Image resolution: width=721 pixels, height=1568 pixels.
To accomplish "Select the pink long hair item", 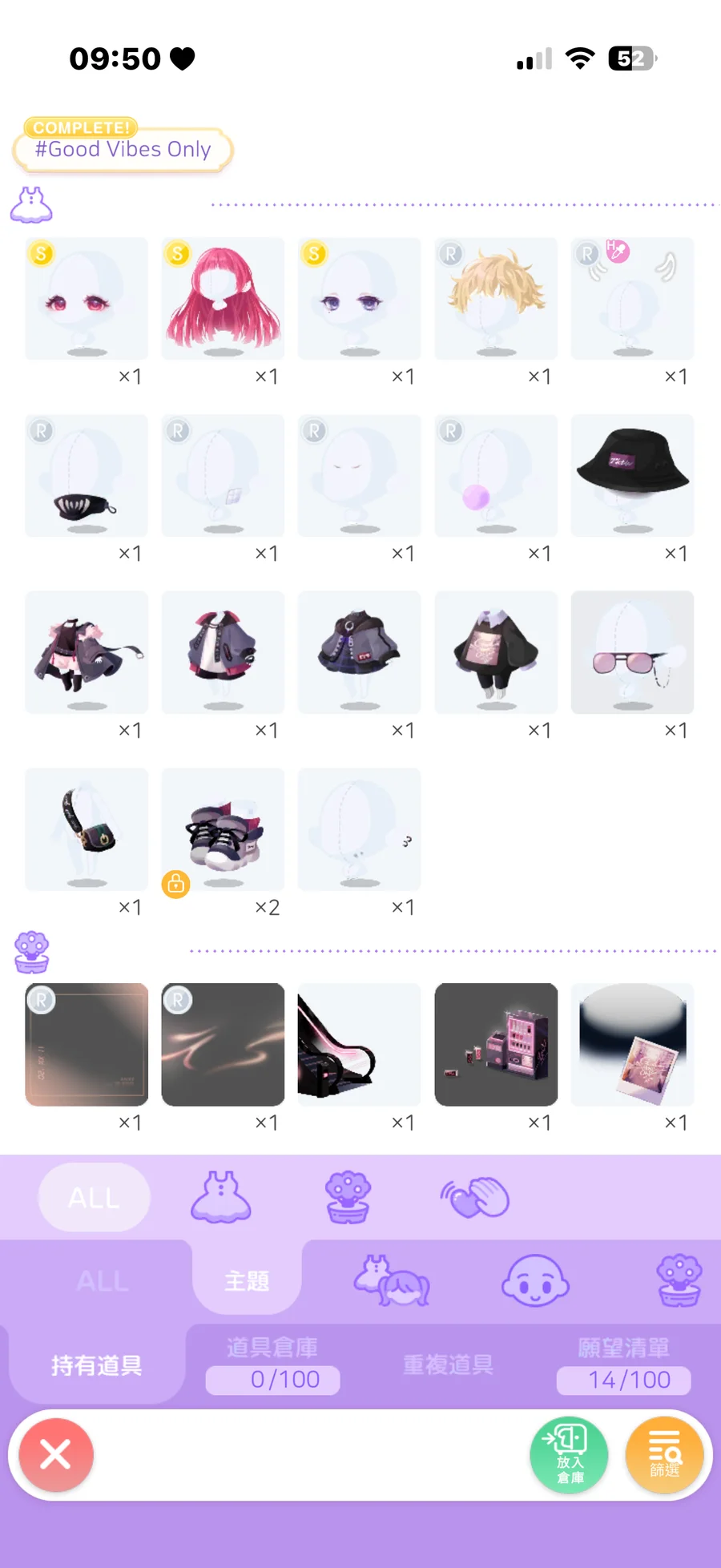I will tap(223, 298).
